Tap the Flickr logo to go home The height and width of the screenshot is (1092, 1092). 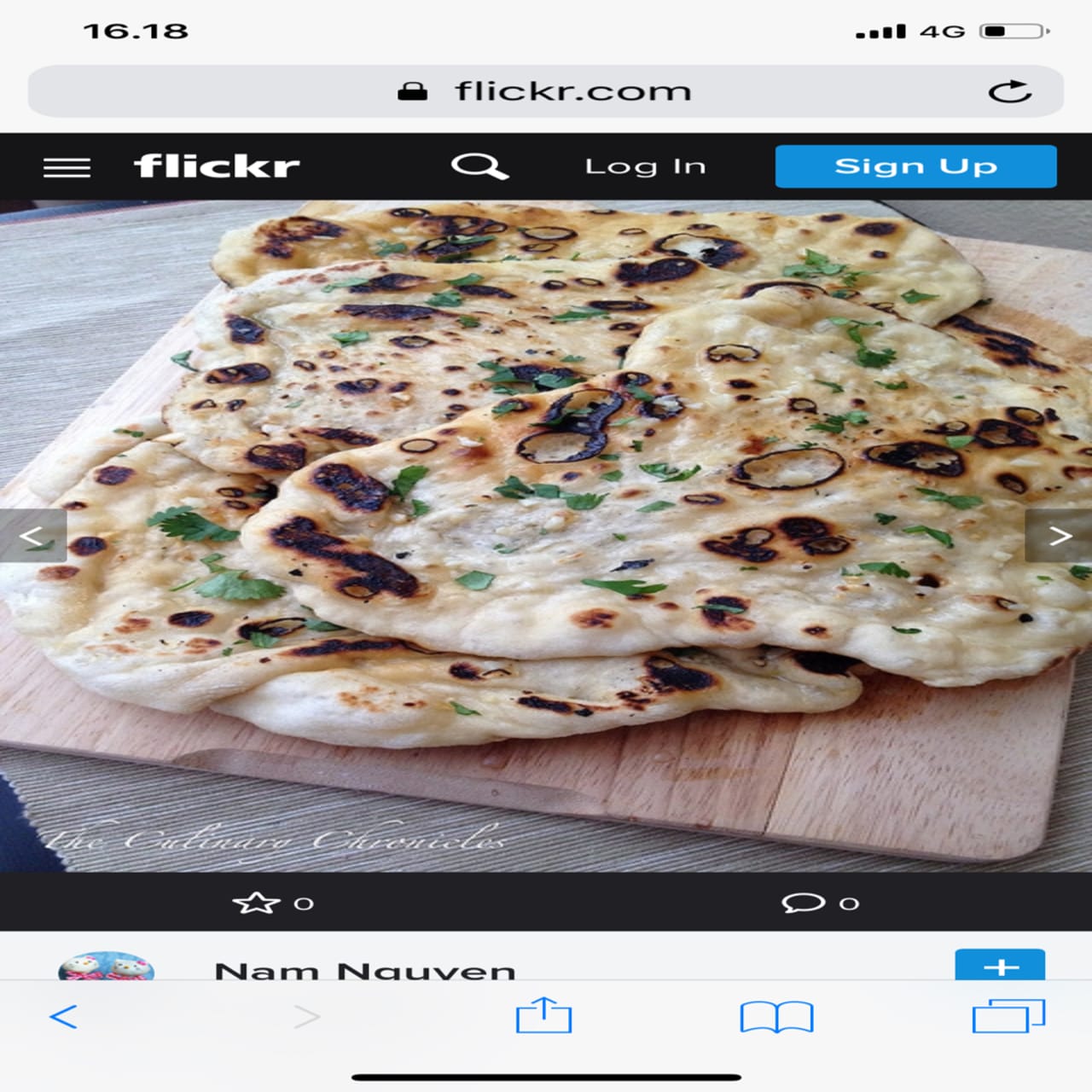coord(217,166)
